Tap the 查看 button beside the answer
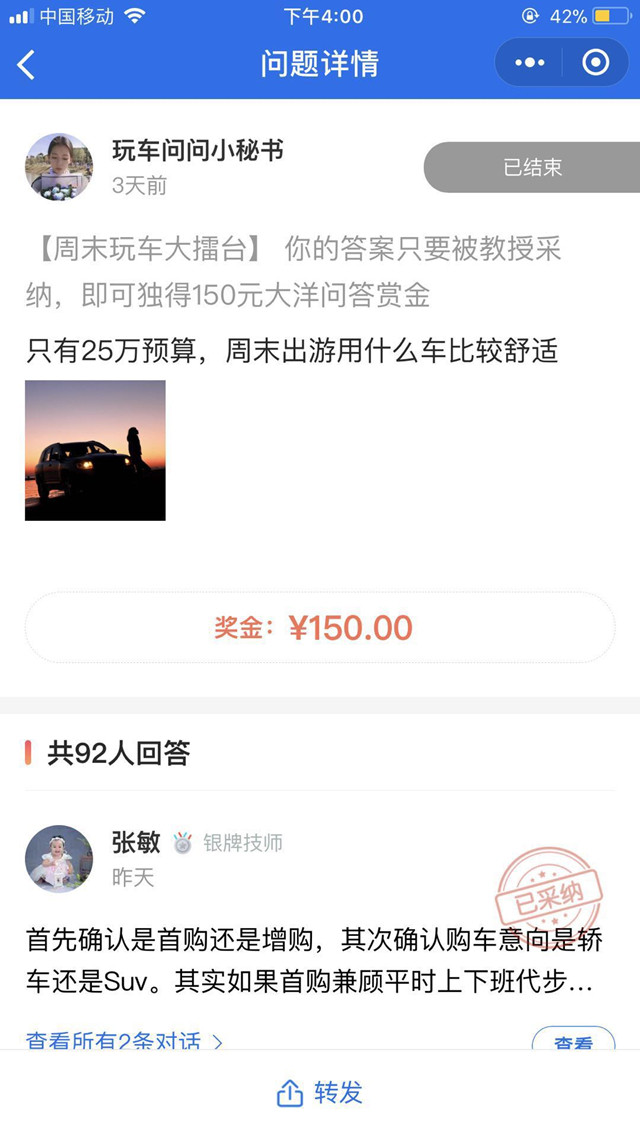This screenshot has height=1137, width=640. (x=573, y=1040)
